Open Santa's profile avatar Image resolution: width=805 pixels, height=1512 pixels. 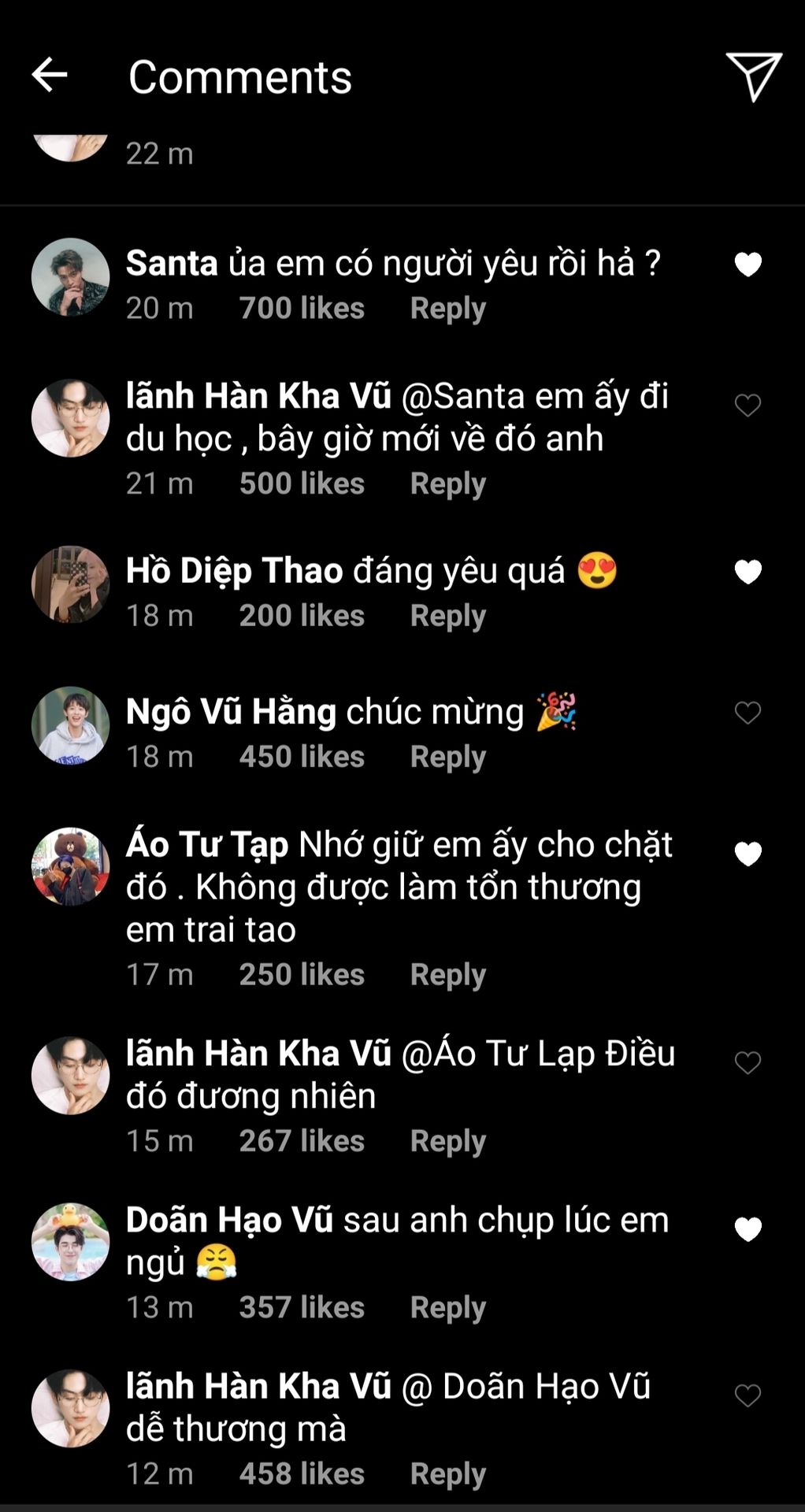coord(71,277)
